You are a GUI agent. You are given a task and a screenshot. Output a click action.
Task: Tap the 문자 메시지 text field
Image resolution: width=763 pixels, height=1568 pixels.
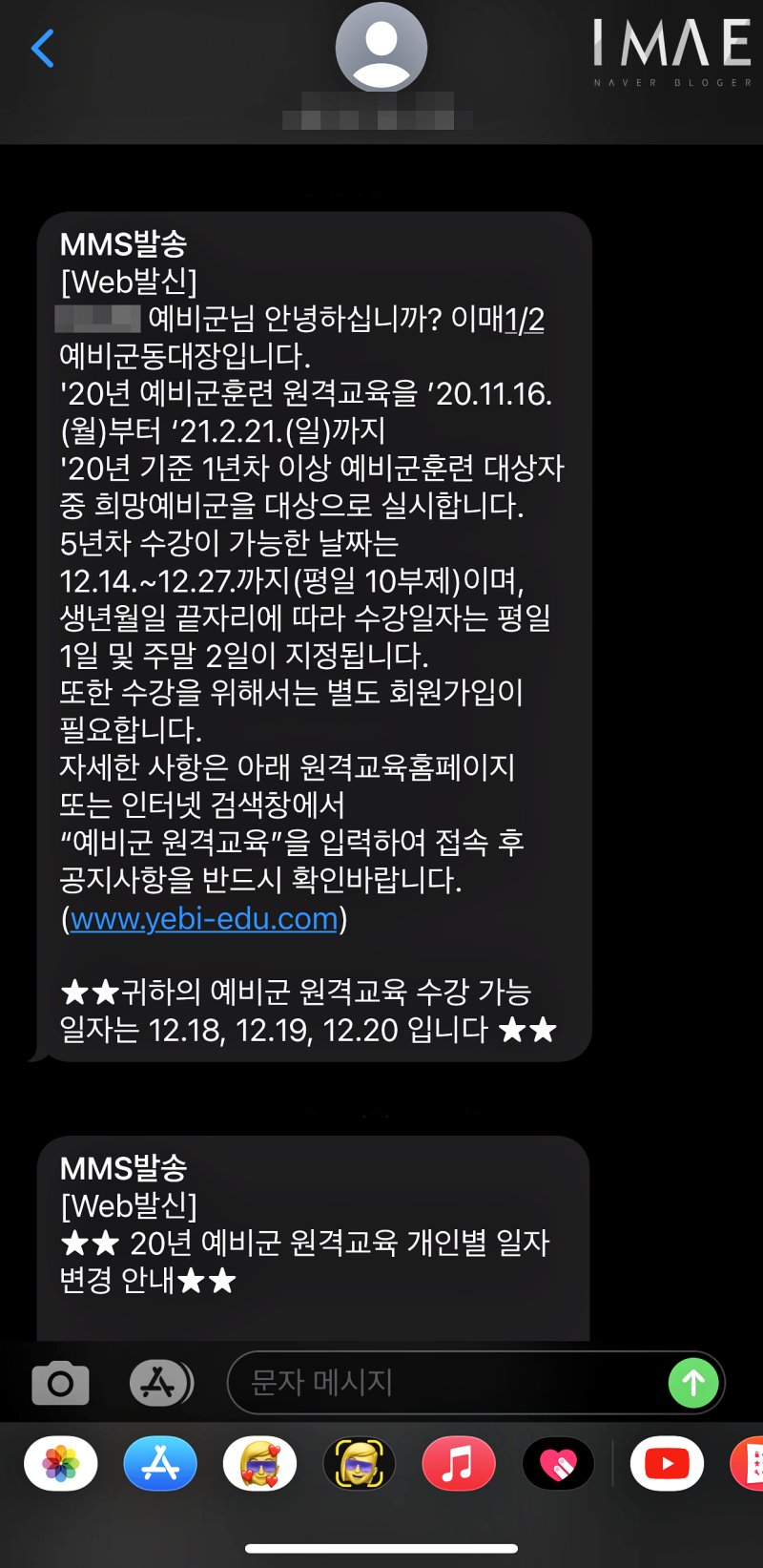448,1382
